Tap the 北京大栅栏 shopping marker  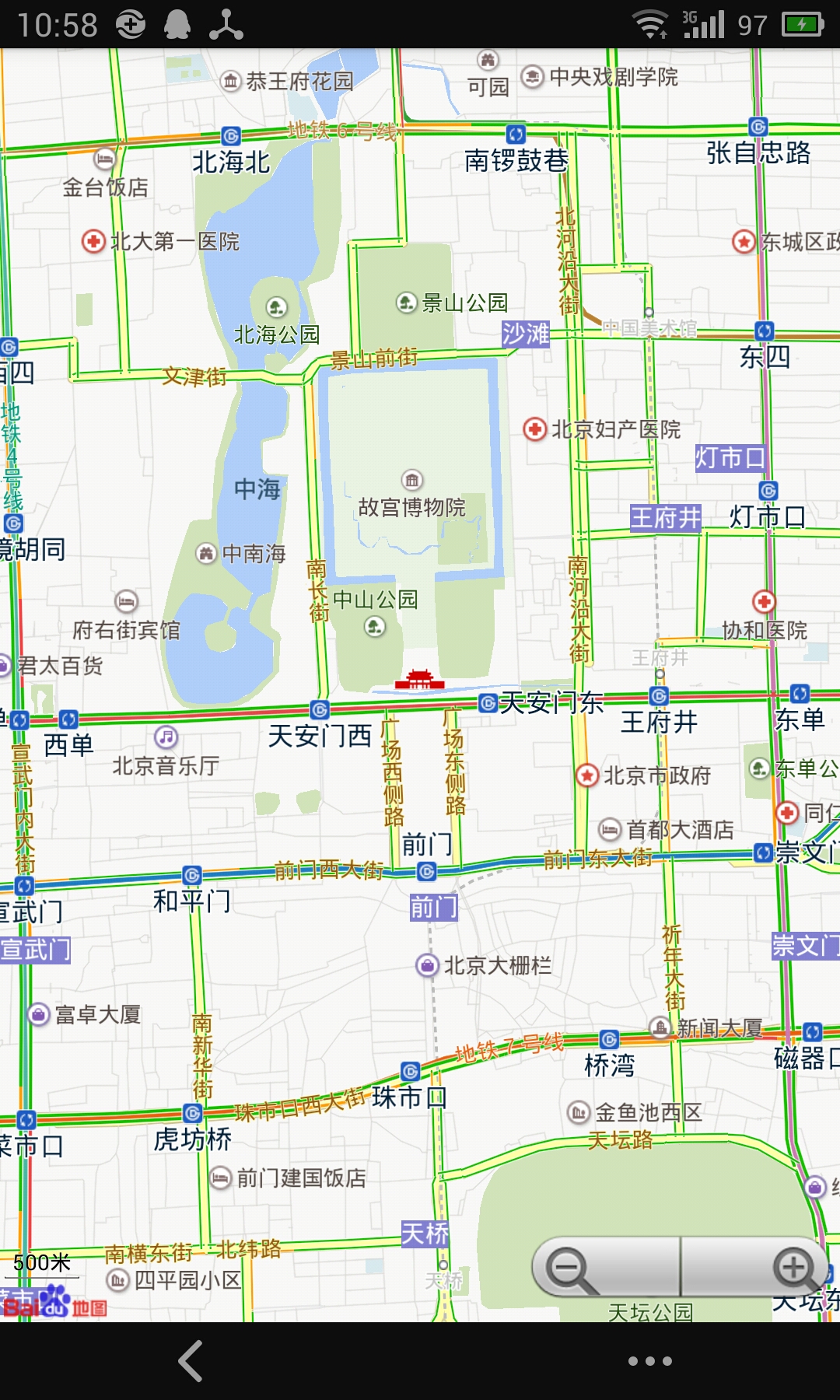point(427,965)
